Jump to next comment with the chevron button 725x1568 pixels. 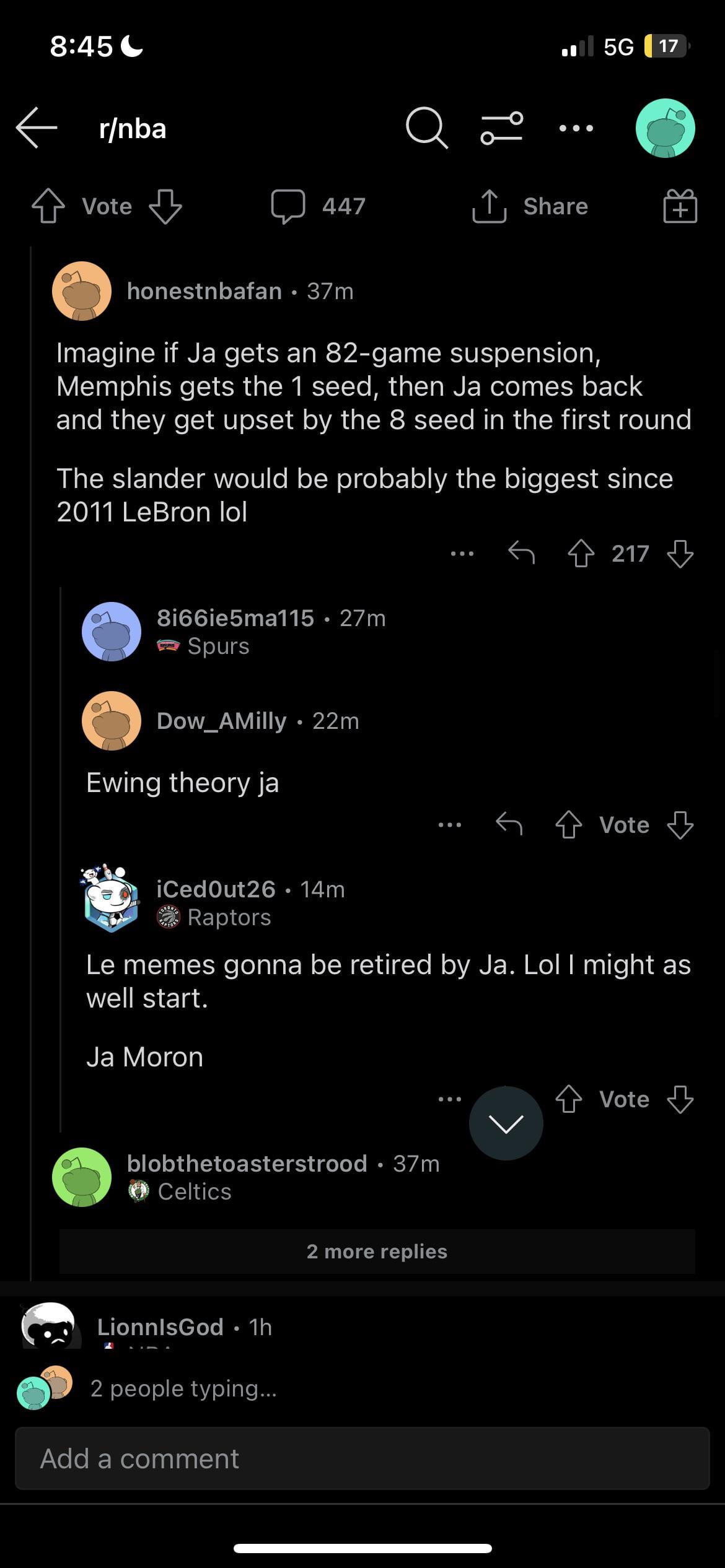pyautogui.click(x=506, y=1123)
